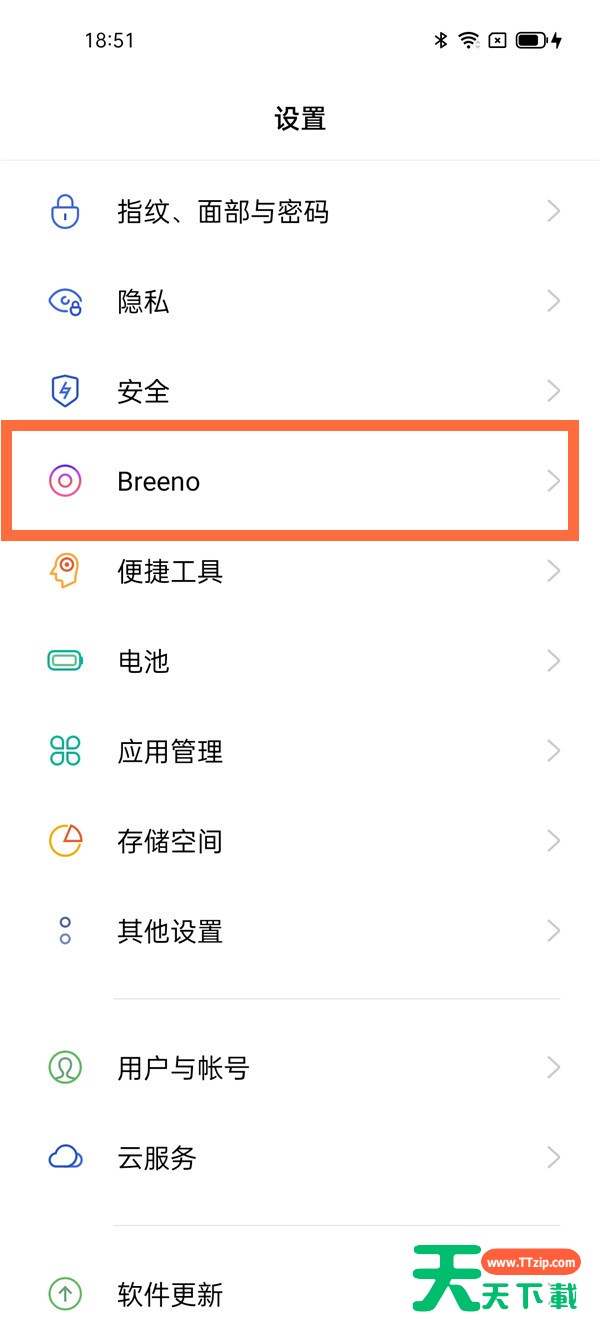Open 用户与帐号 users and accounts
Screen dimensions: 600x1333
[x=300, y=1068]
